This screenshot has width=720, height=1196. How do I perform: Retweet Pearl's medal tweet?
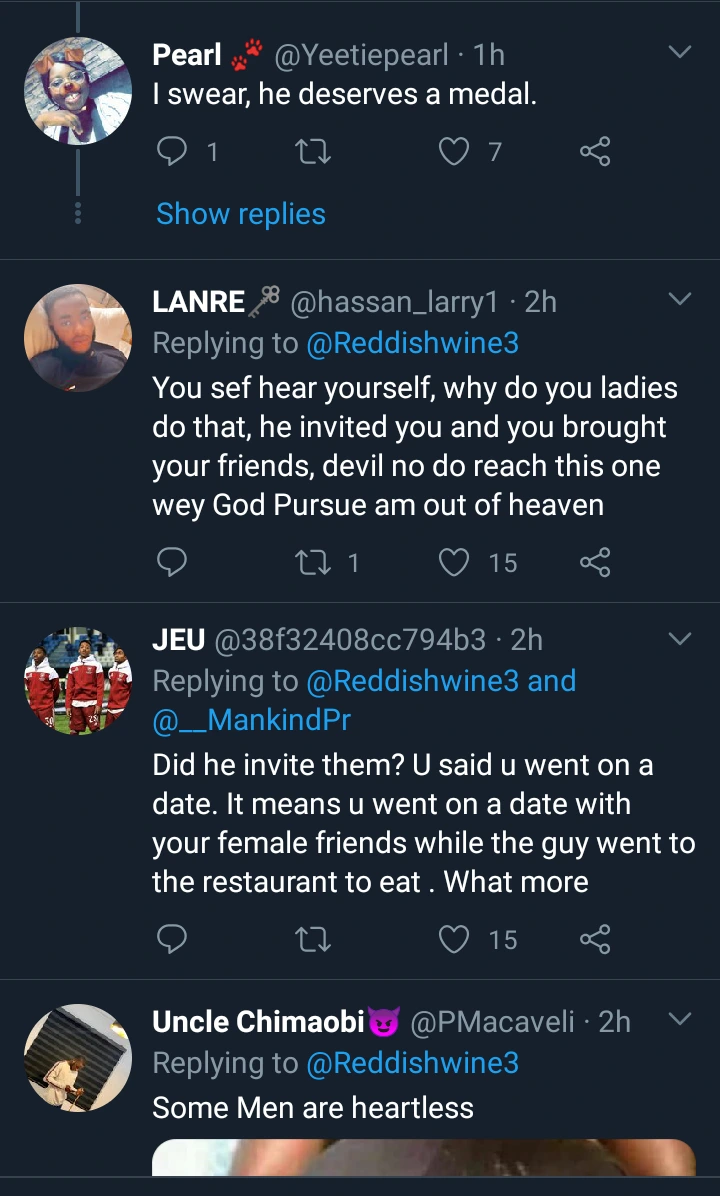click(x=314, y=152)
